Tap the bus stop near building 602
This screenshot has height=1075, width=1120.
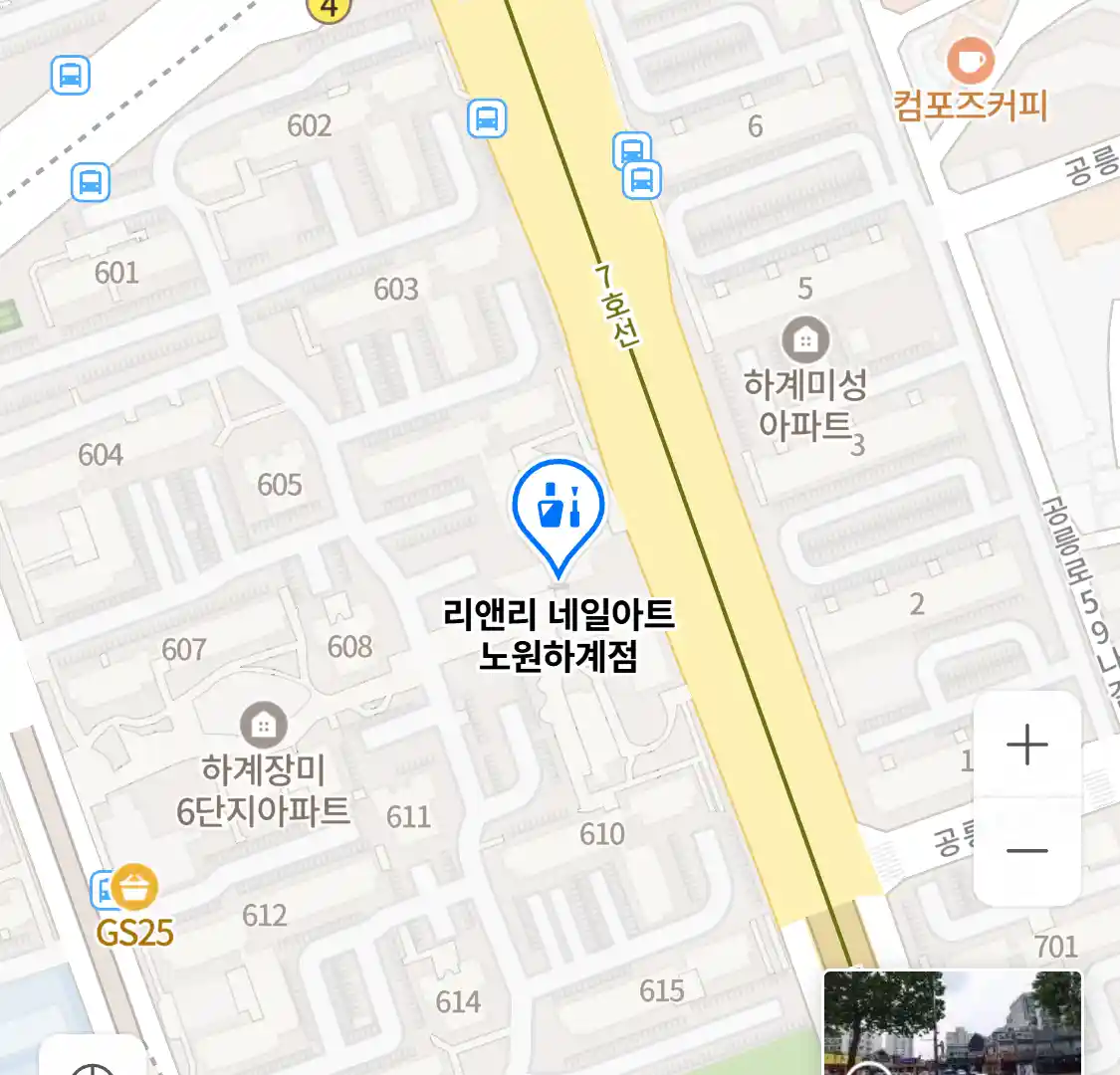(487, 118)
